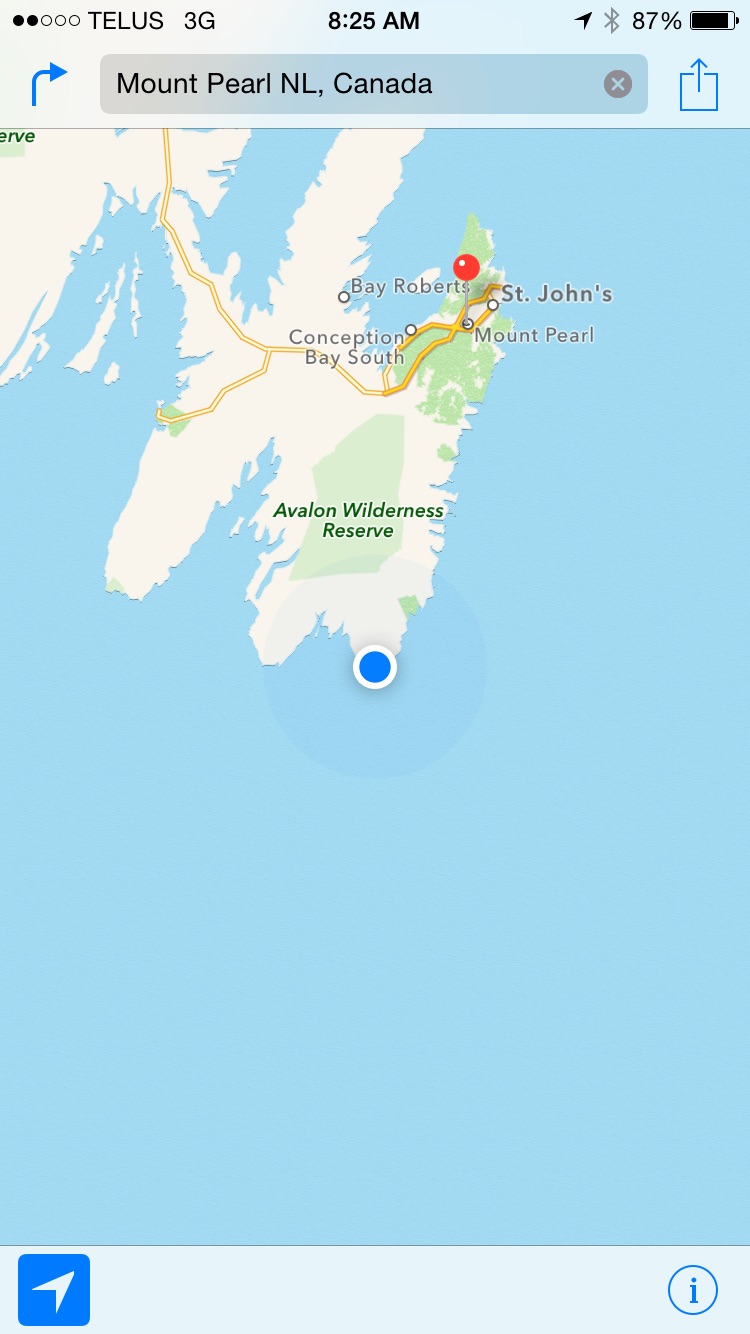
Task: Open map info settings
Action: 693,1290
